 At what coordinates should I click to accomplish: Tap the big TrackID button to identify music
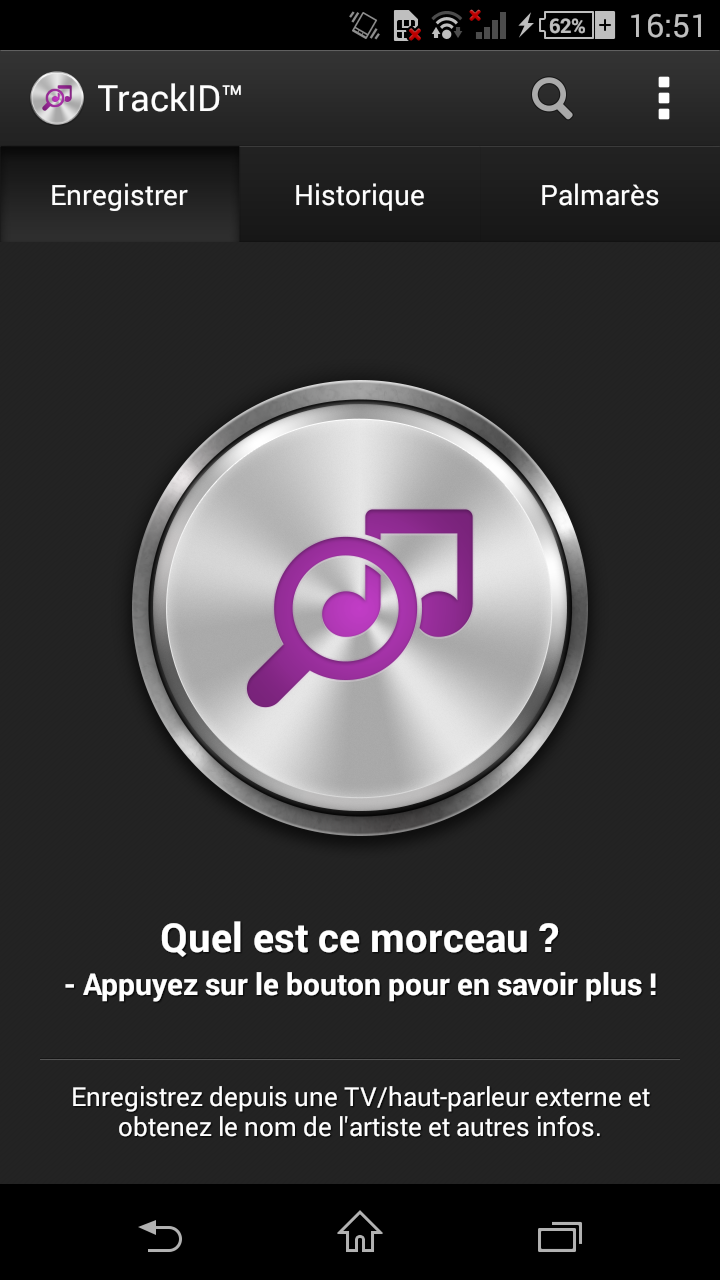click(360, 608)
